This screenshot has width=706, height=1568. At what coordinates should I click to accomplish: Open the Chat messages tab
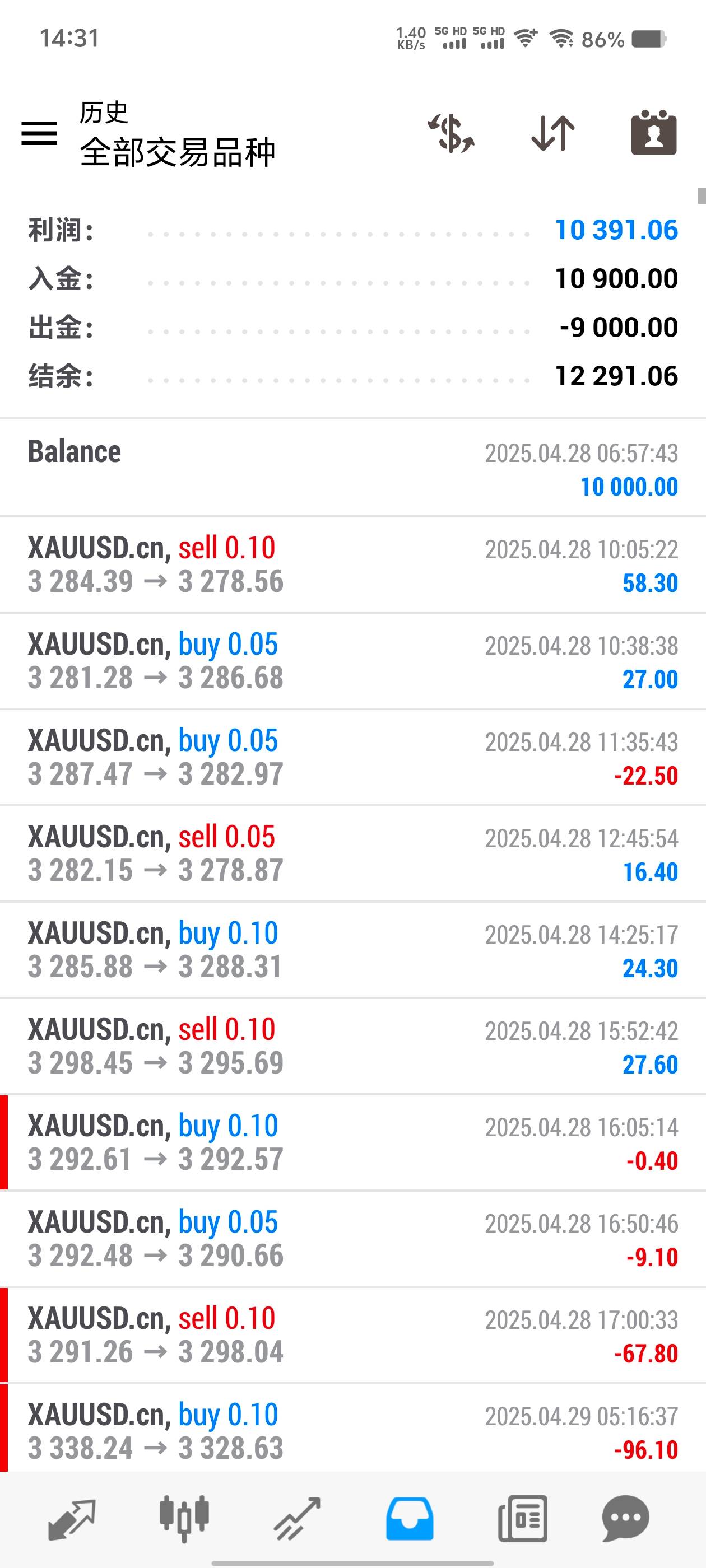point(625,1519)
